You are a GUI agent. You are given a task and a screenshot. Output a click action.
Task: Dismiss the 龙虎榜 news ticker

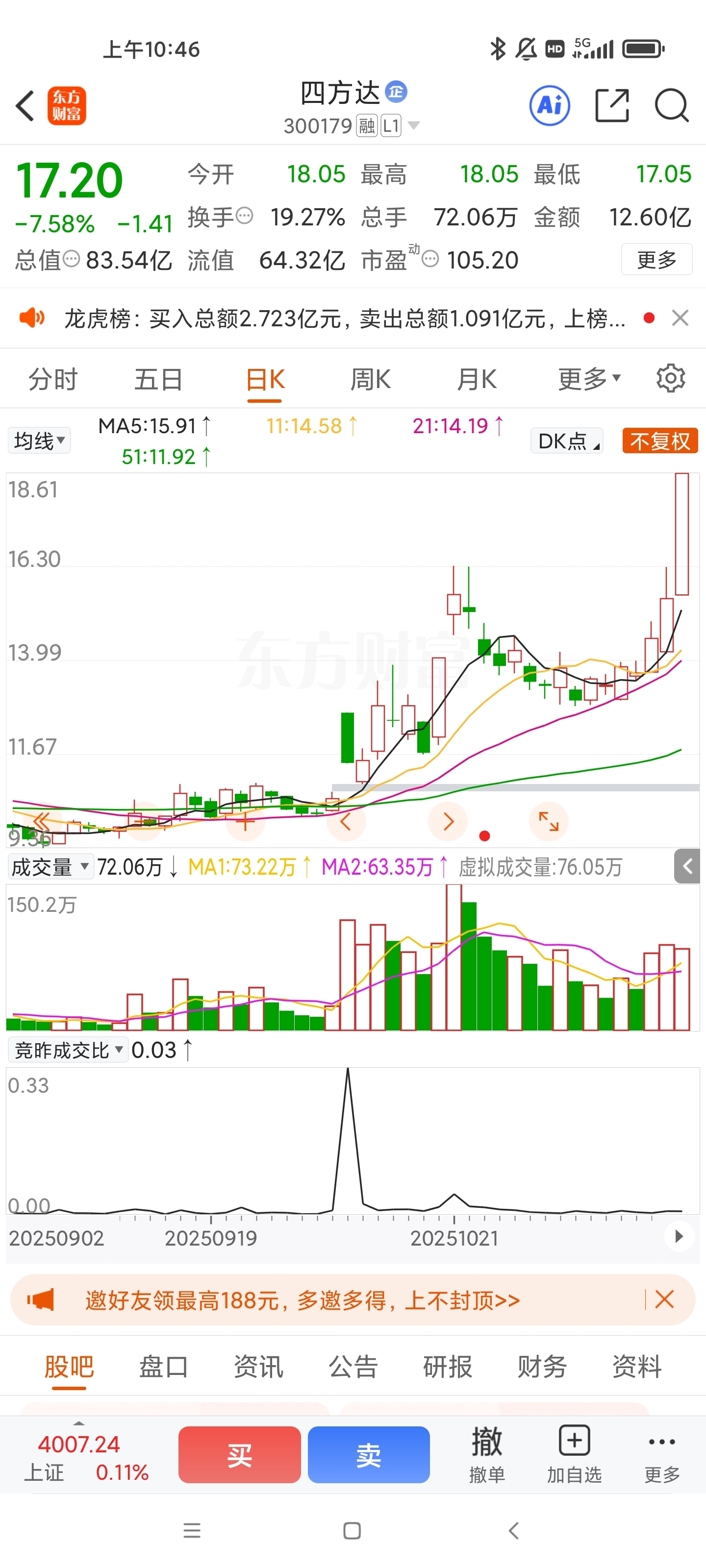click(x=680, y=318)
